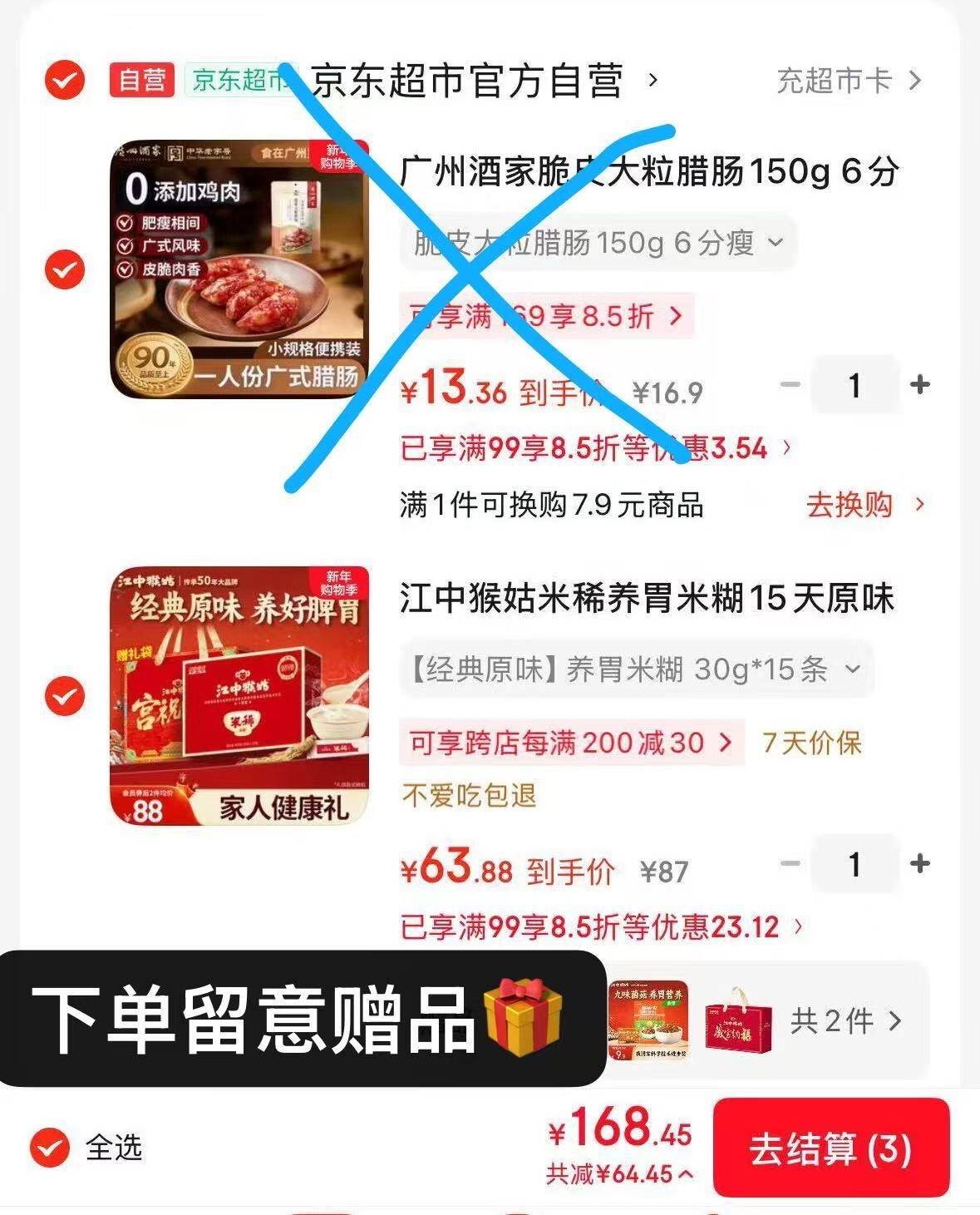980x1215 pixels.
Task: Expand 共减¥64.45 discount breakdown
Action: pos(619,1174)
